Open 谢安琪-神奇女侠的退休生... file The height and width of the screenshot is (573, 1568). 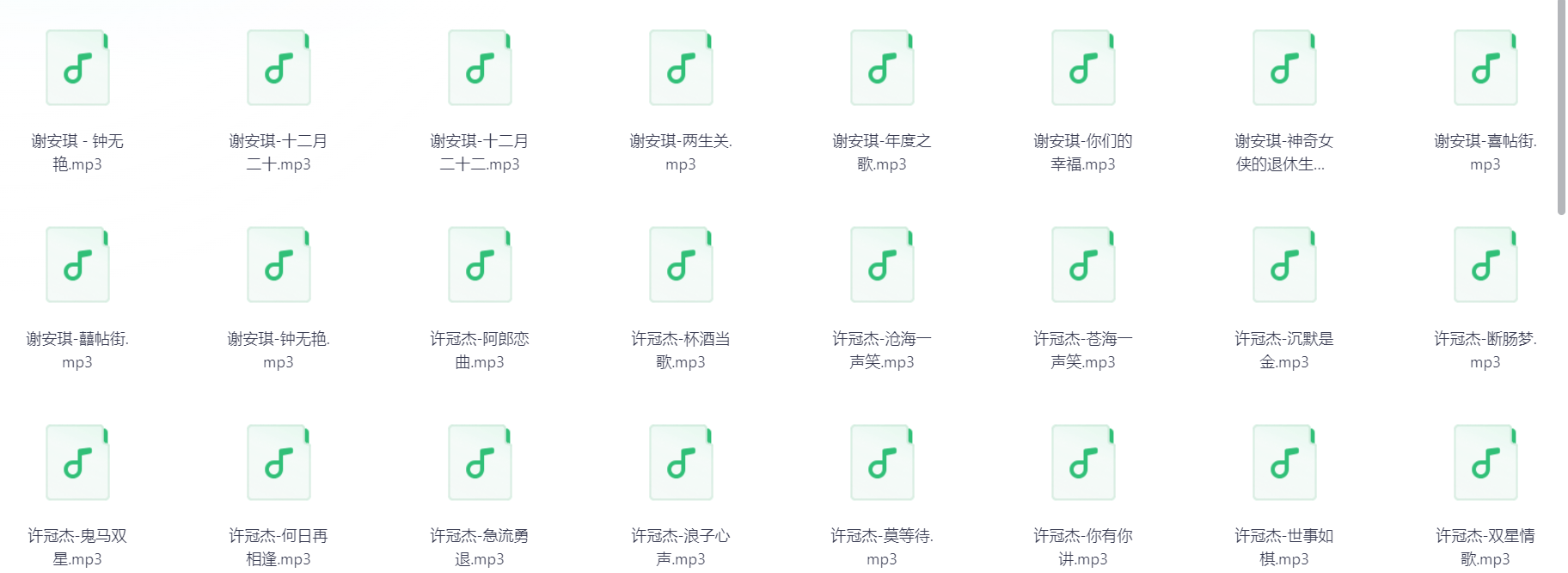pyautogui.click(x=1284, y=68)
